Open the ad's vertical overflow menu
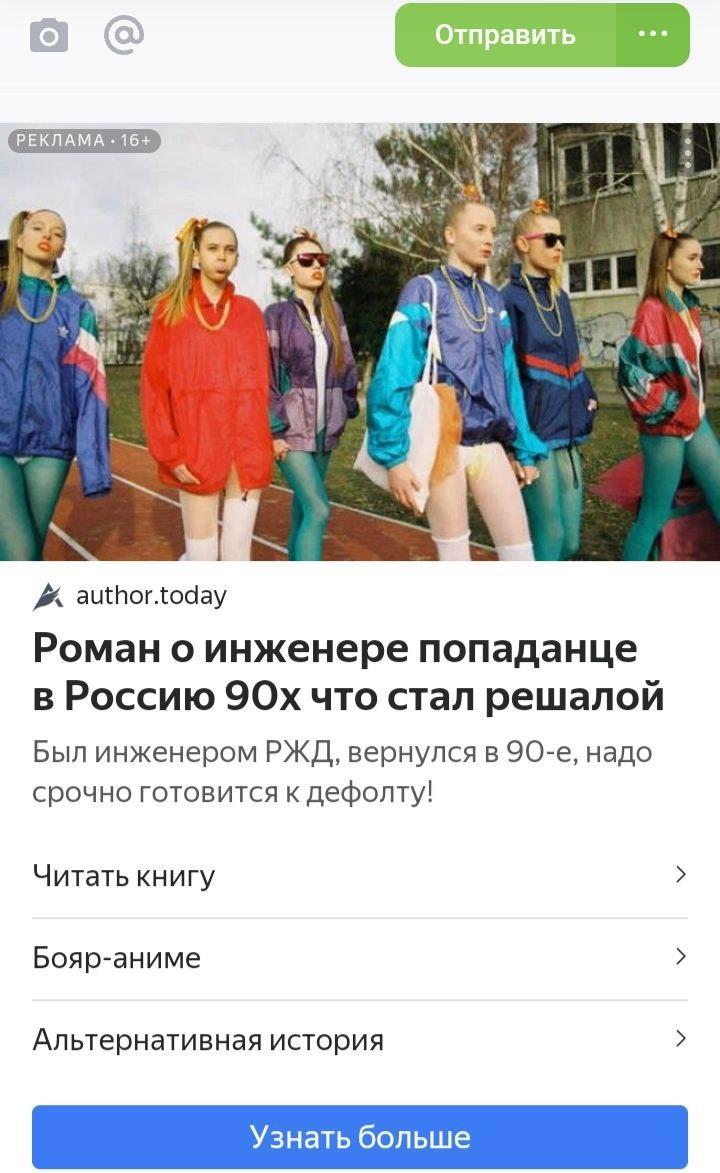The image size is (720, 1173). point(688,151)
